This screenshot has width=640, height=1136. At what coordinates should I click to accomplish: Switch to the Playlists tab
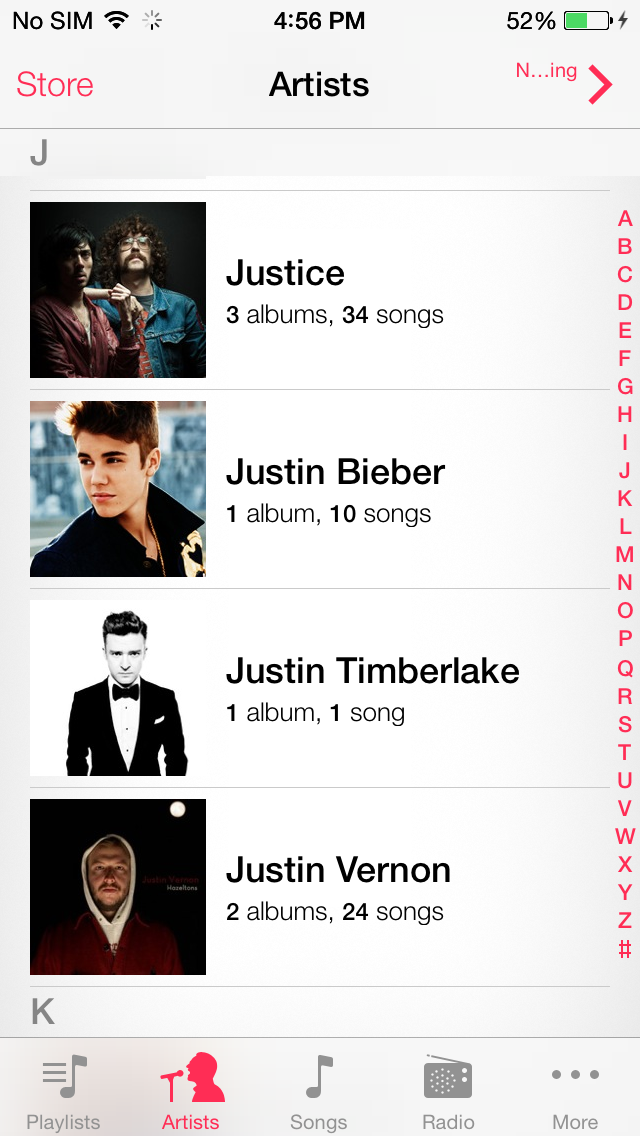click(63, 1092)
